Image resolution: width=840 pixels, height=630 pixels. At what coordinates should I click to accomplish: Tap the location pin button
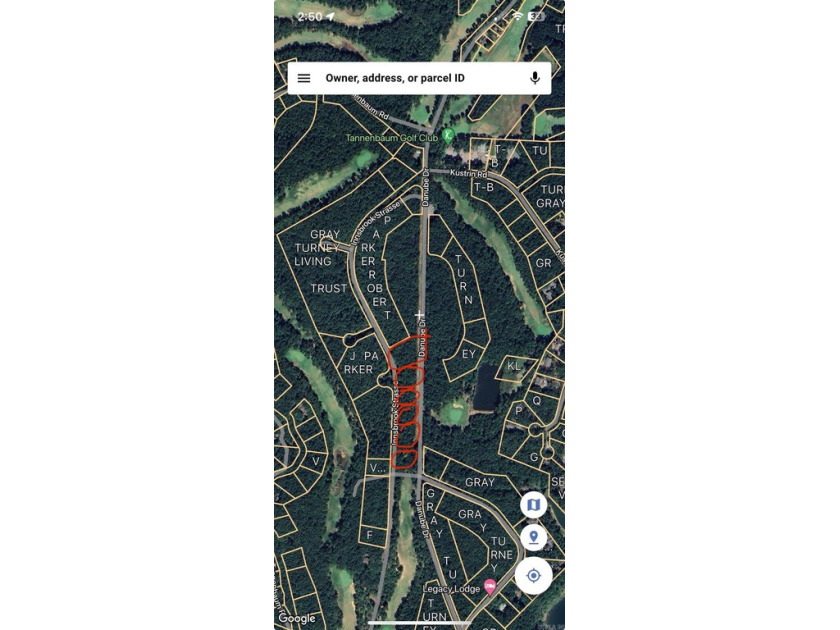tap(533, 537)
